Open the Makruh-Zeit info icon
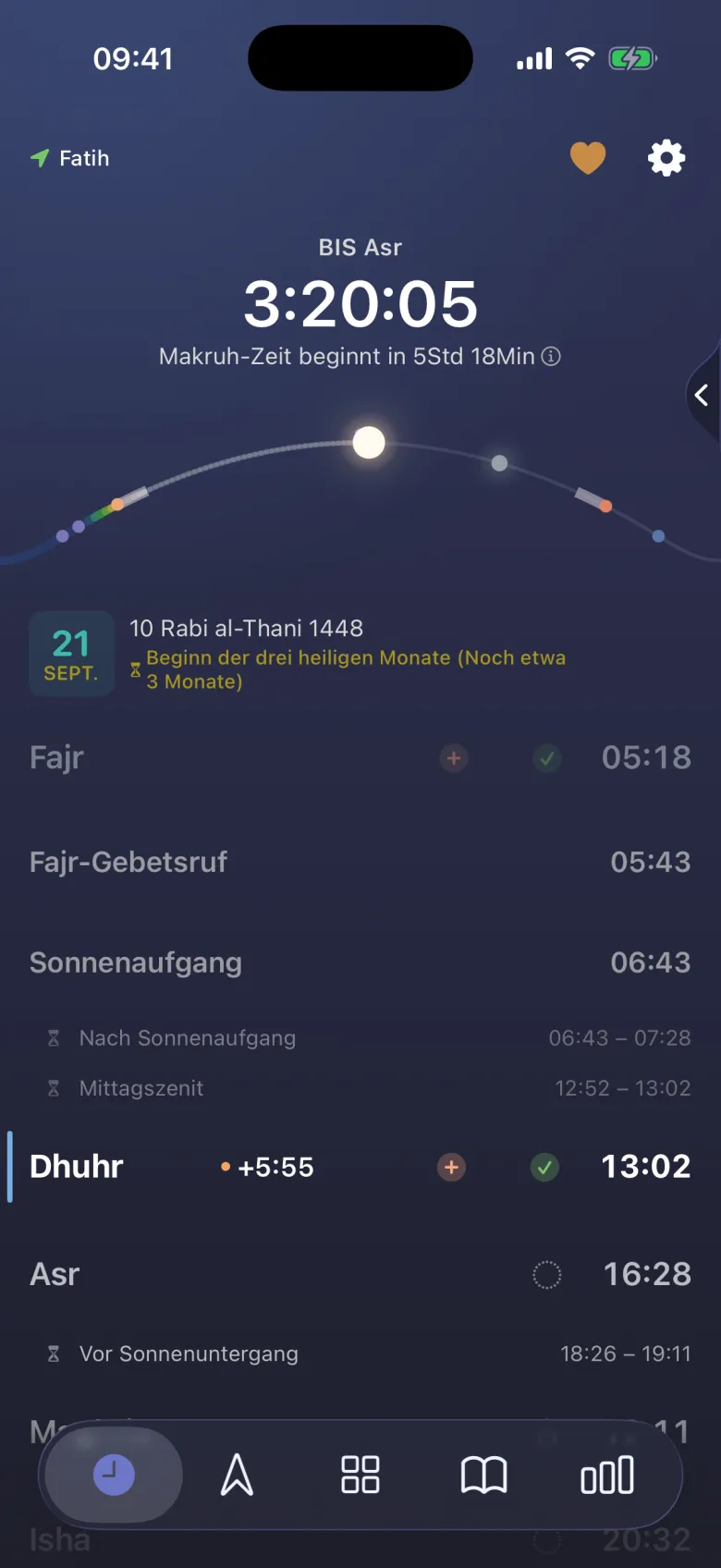This screenshot has height=1568, width=721. pos(551,356)
